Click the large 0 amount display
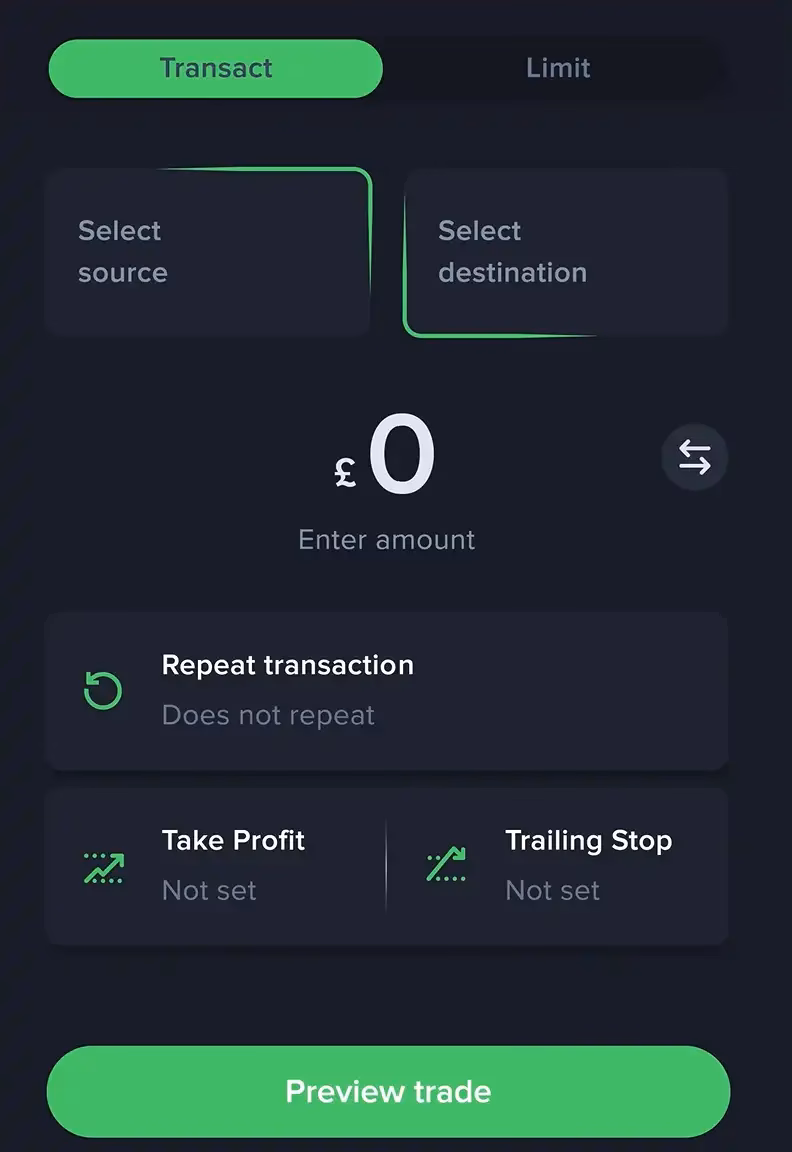 tap(405, 455)
